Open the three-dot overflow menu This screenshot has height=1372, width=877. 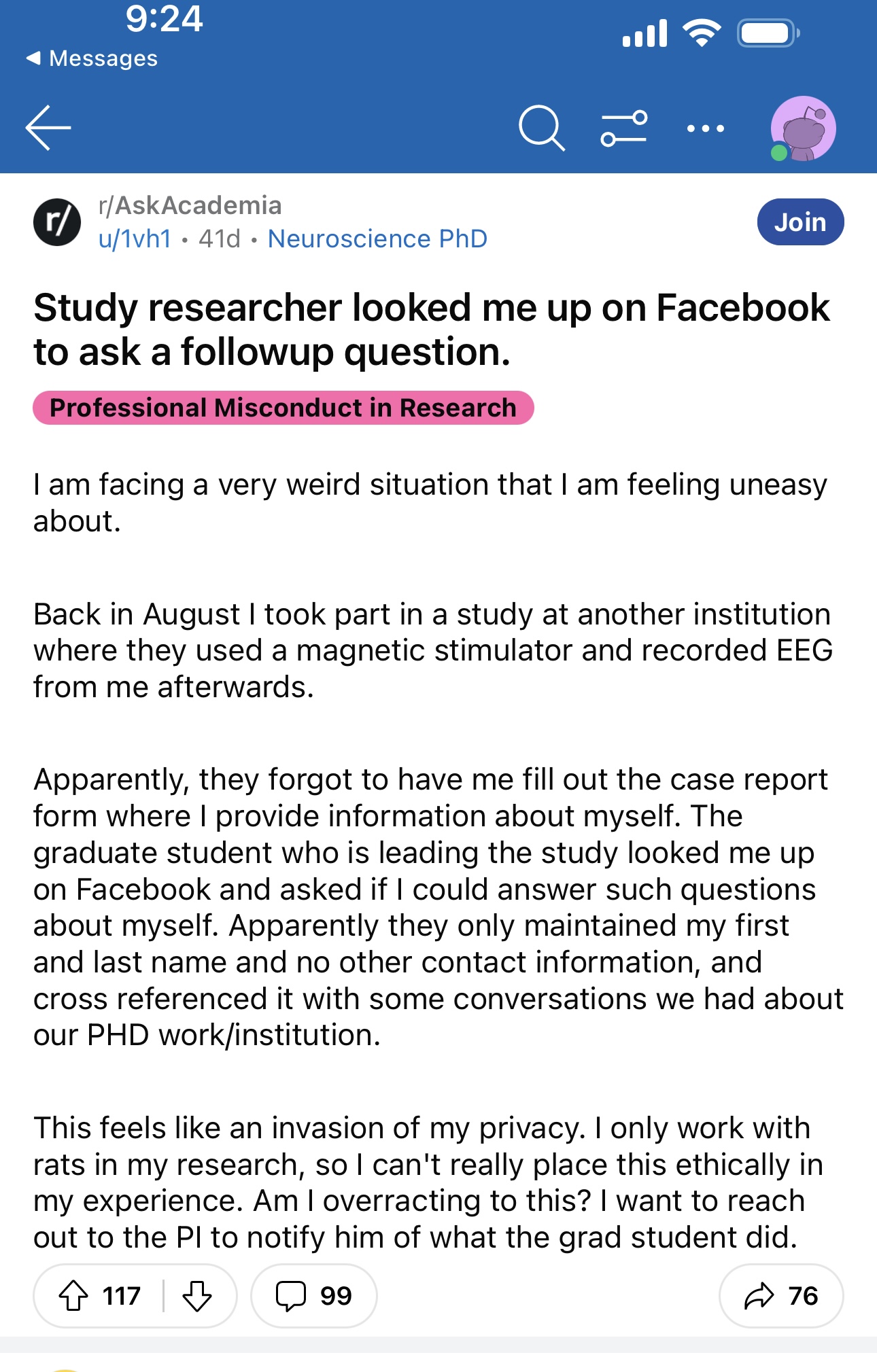tap(705, 128)
